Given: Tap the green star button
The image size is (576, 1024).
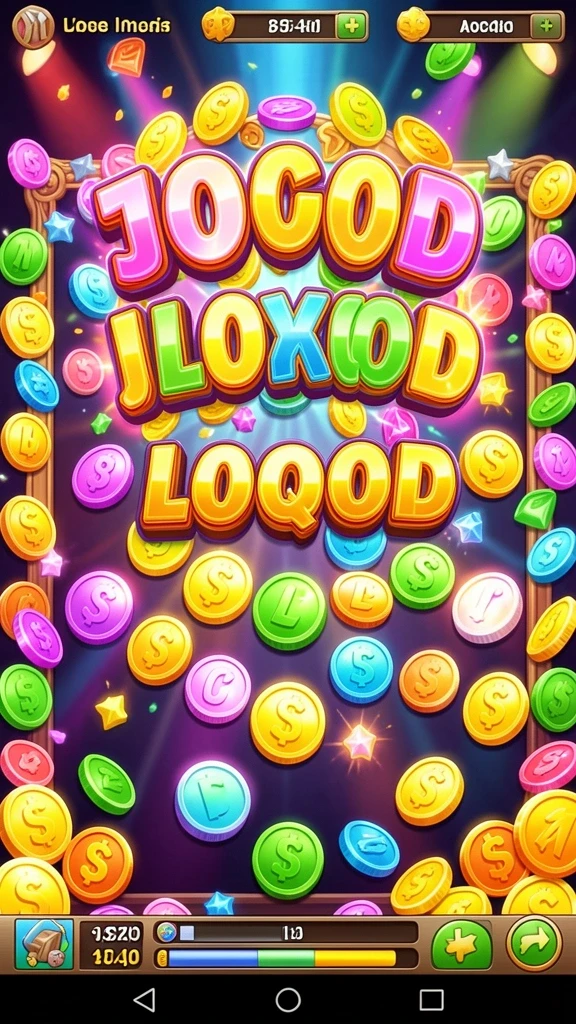Looking at the screenshot, I should coord(462,944).
